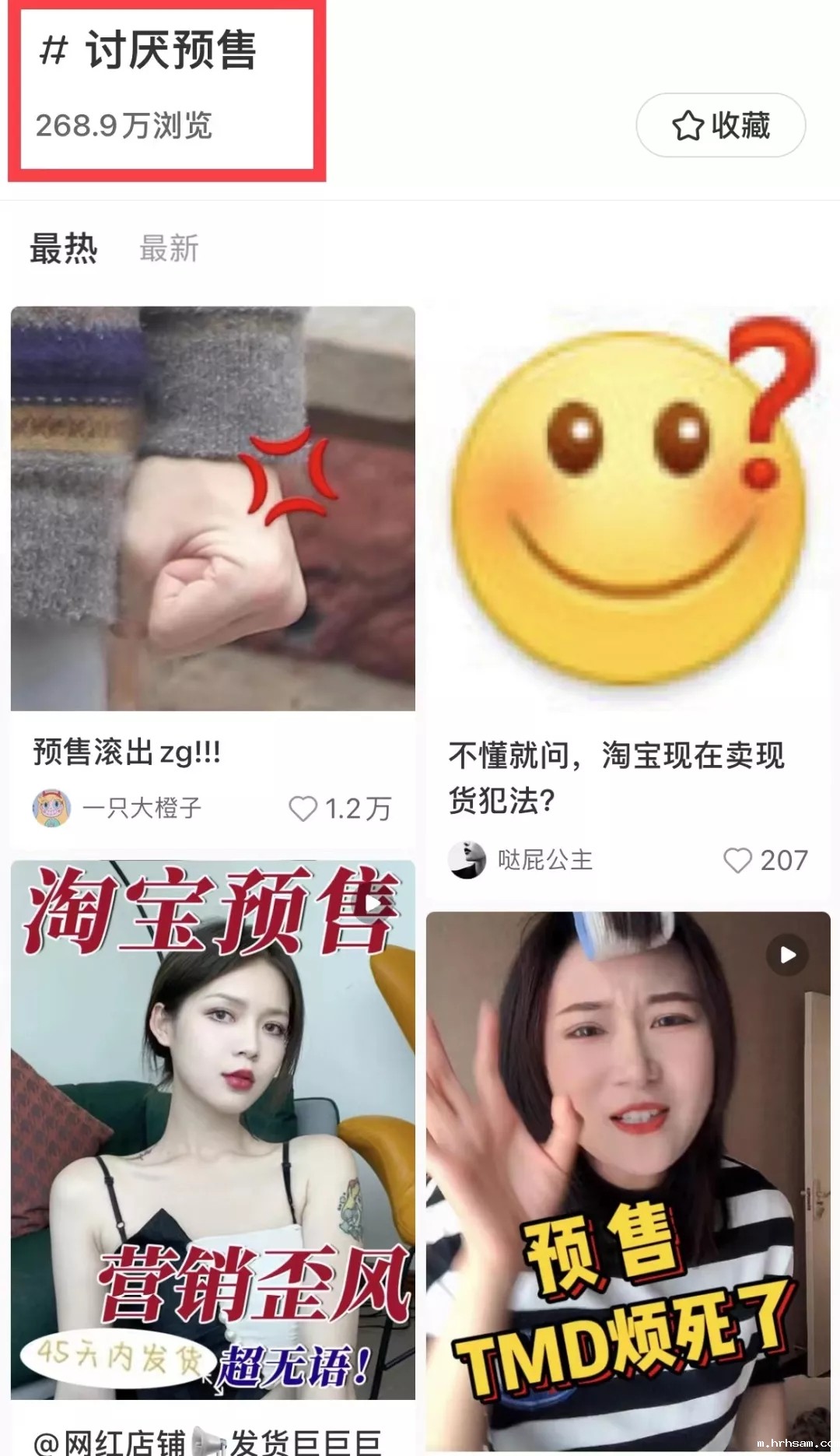Viewport: 840px width, 1456px height.
Task: Tap the 收藏 button to save this topic
Action: click(720, 125)
